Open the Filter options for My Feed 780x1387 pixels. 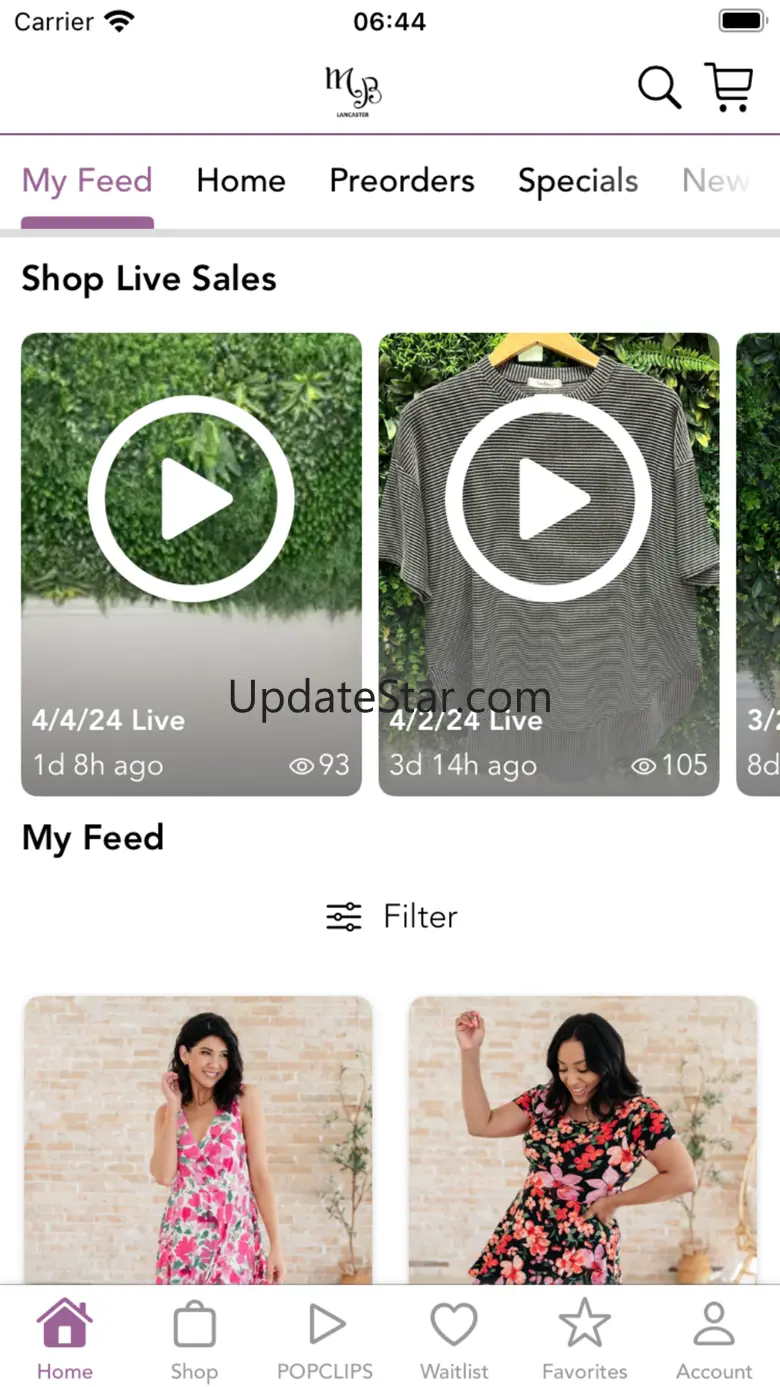(392, 916)
